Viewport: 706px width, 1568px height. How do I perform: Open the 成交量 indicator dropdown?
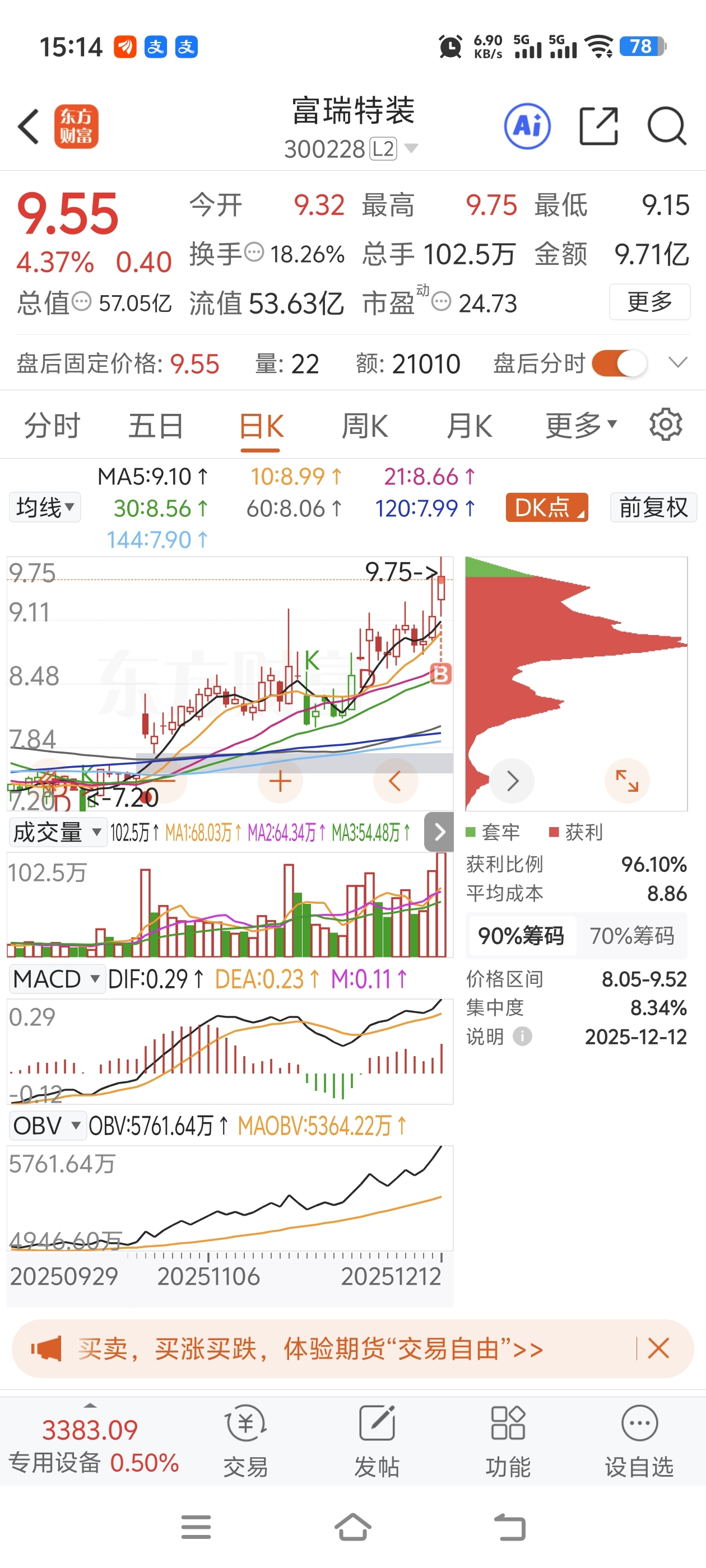tap(57, 832)
